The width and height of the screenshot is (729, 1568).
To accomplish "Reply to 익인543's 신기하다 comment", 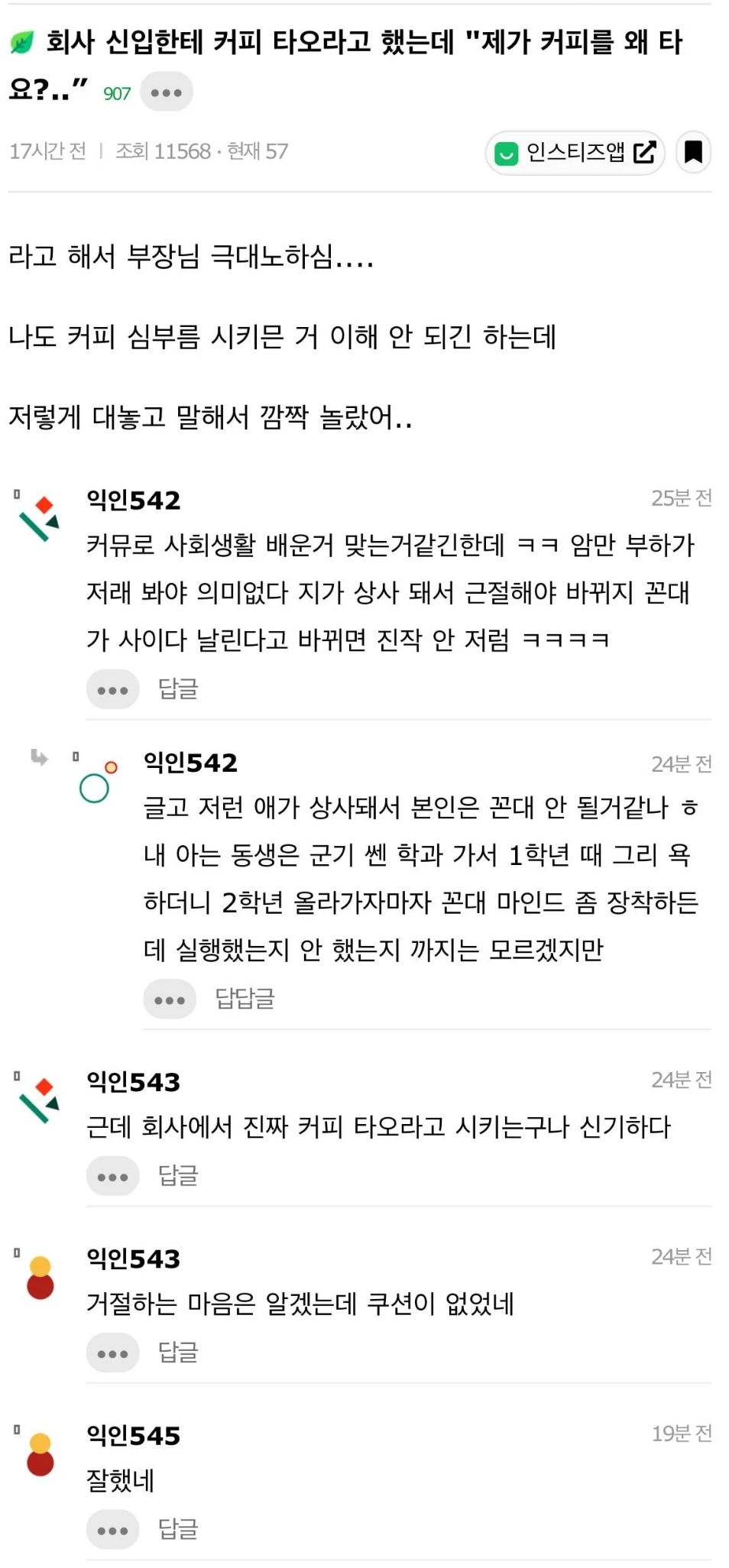I will pos(178,1175).
